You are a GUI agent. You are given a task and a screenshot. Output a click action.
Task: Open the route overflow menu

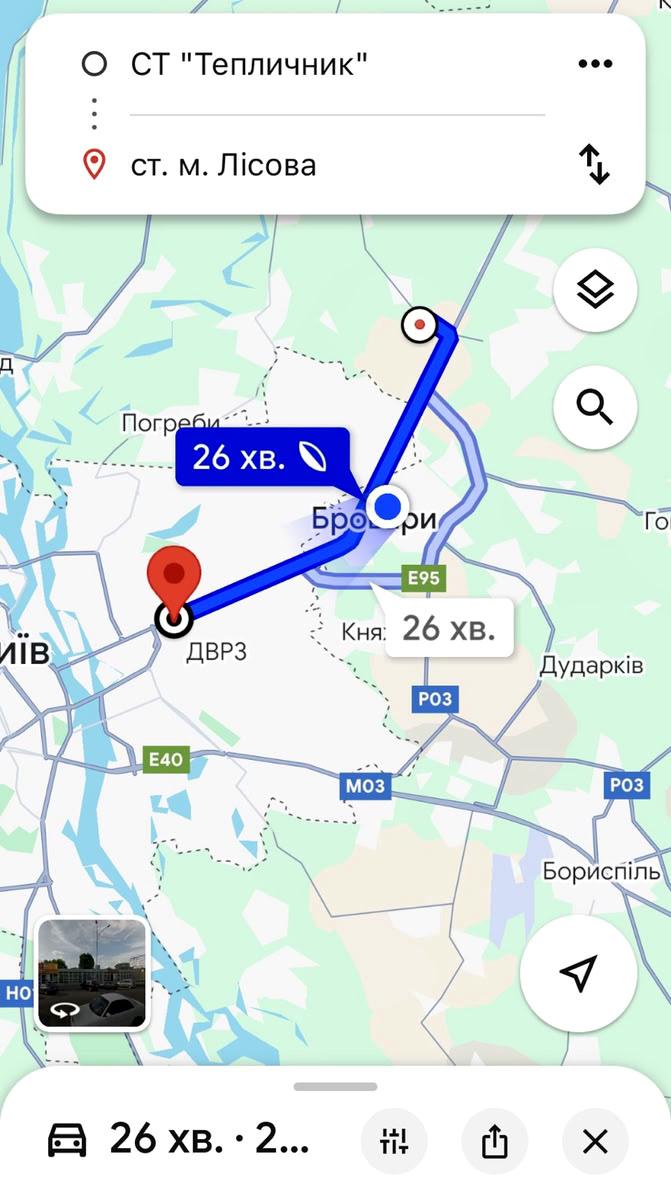(595, 65)
